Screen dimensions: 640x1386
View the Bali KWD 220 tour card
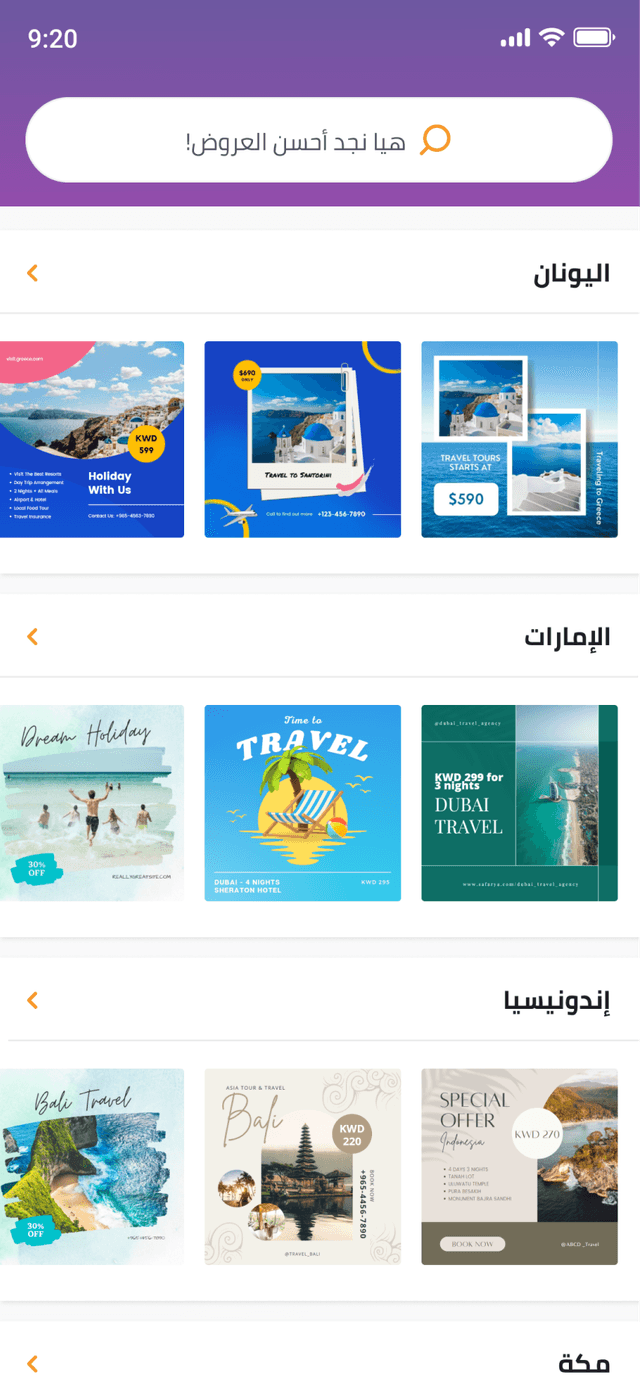pos(302,1166)
